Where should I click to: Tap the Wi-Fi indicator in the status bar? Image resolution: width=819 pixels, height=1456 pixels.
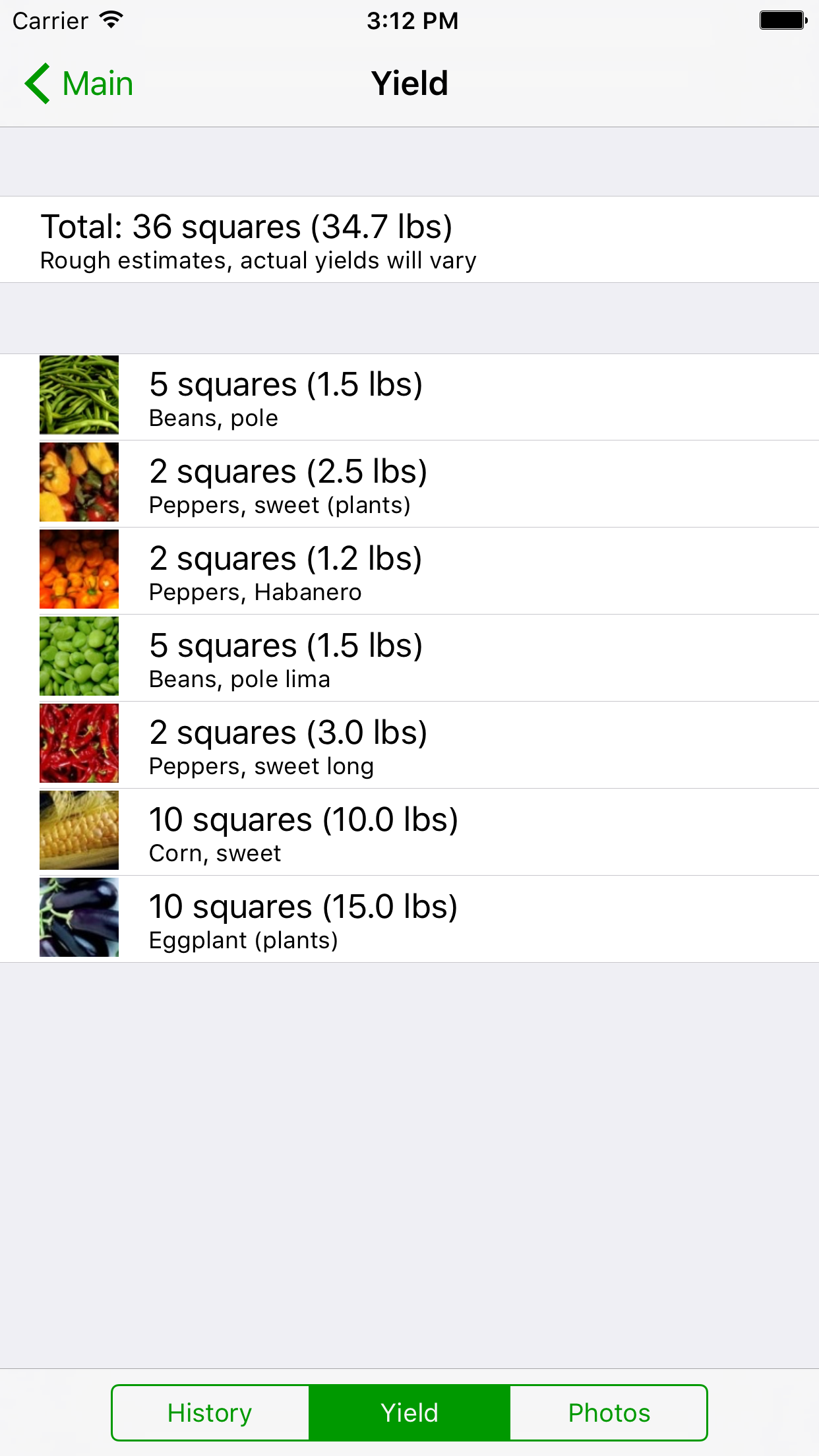click(109, 20)
